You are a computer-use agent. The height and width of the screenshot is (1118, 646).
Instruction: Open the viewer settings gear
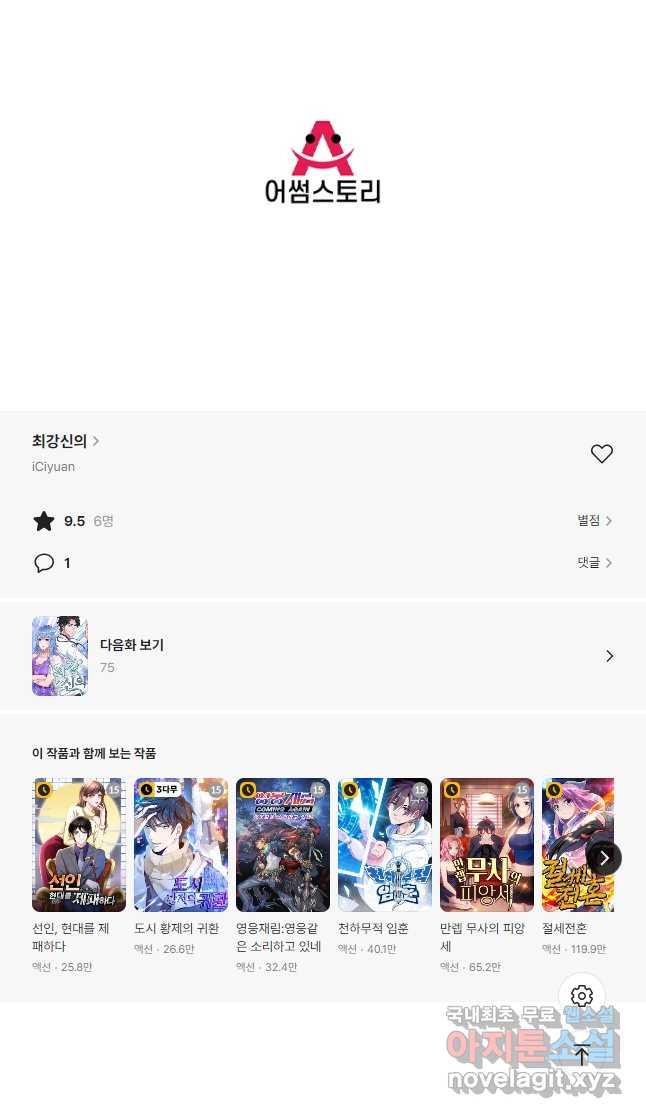click(582, 996)
